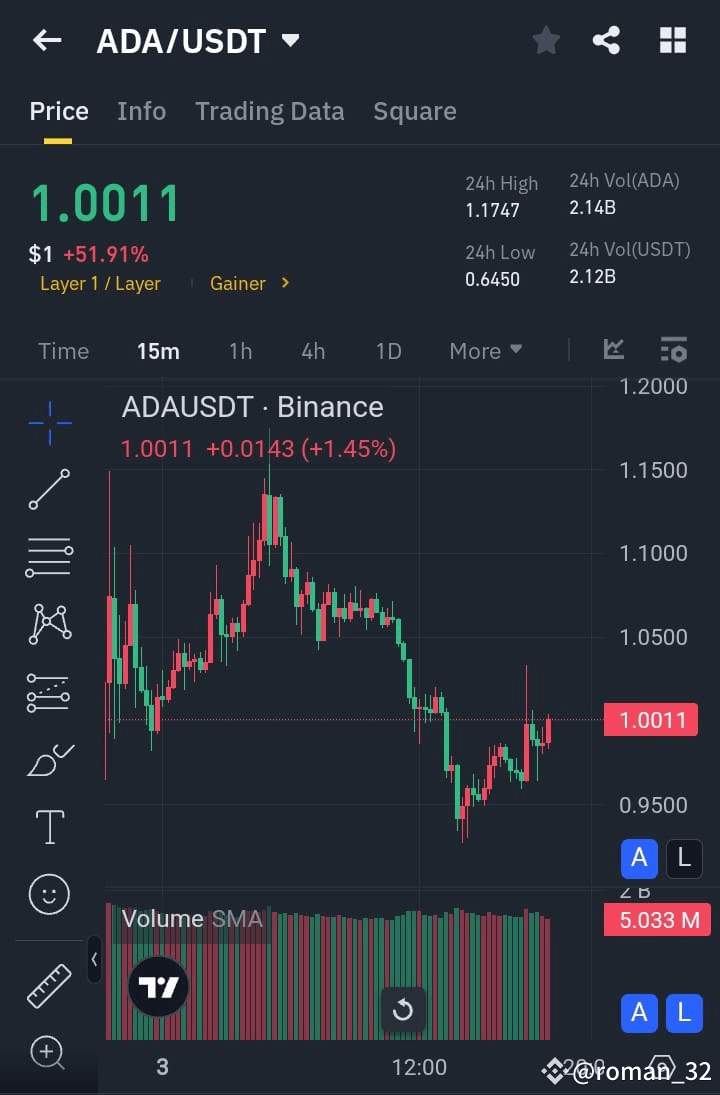The width and height of the screenshot is (720, 1095).
Task: Toggle the price scale A button
Action: pyautogui.click(x=639, y=858)
